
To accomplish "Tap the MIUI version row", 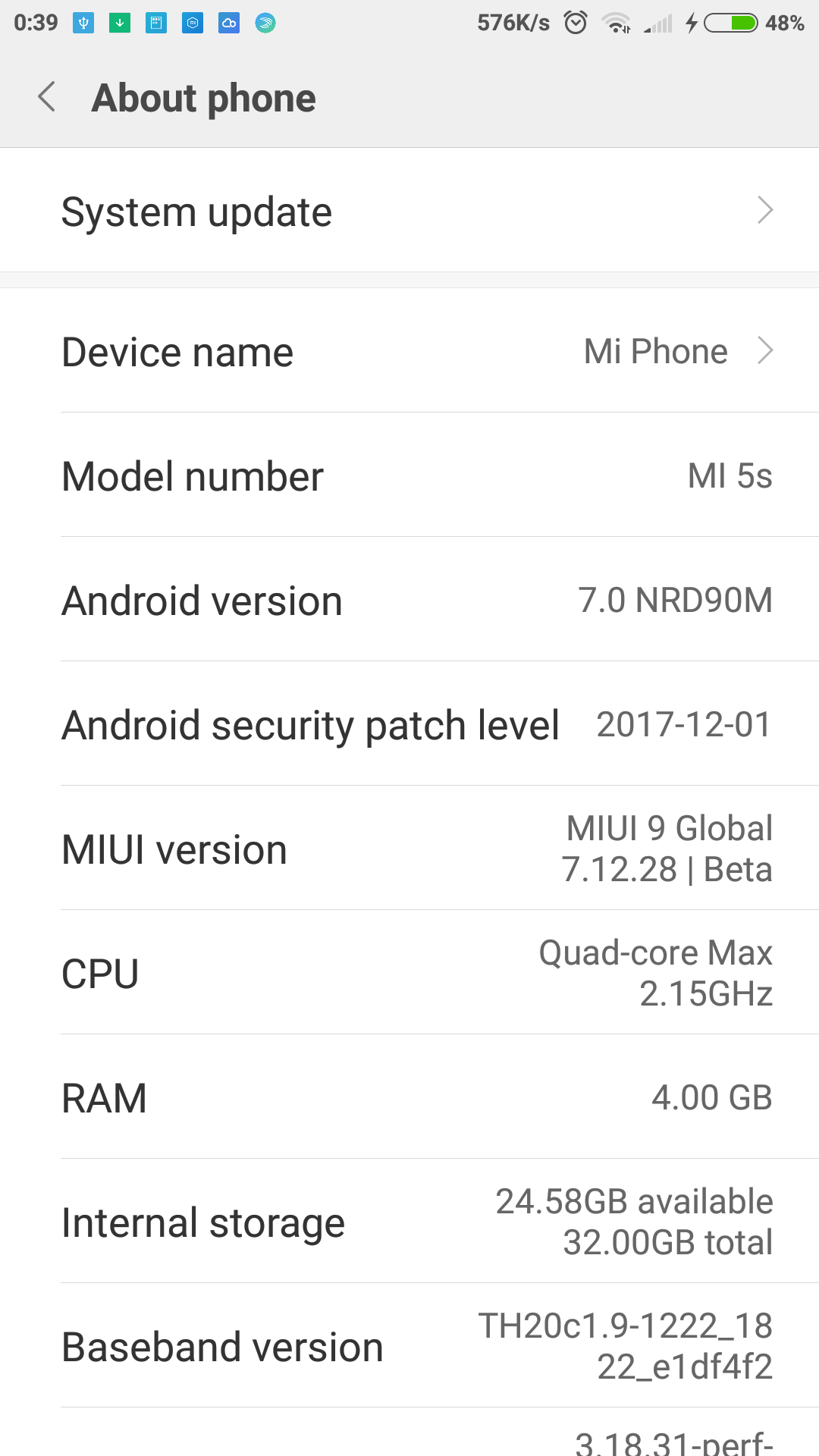I will [x=409, y=849].
